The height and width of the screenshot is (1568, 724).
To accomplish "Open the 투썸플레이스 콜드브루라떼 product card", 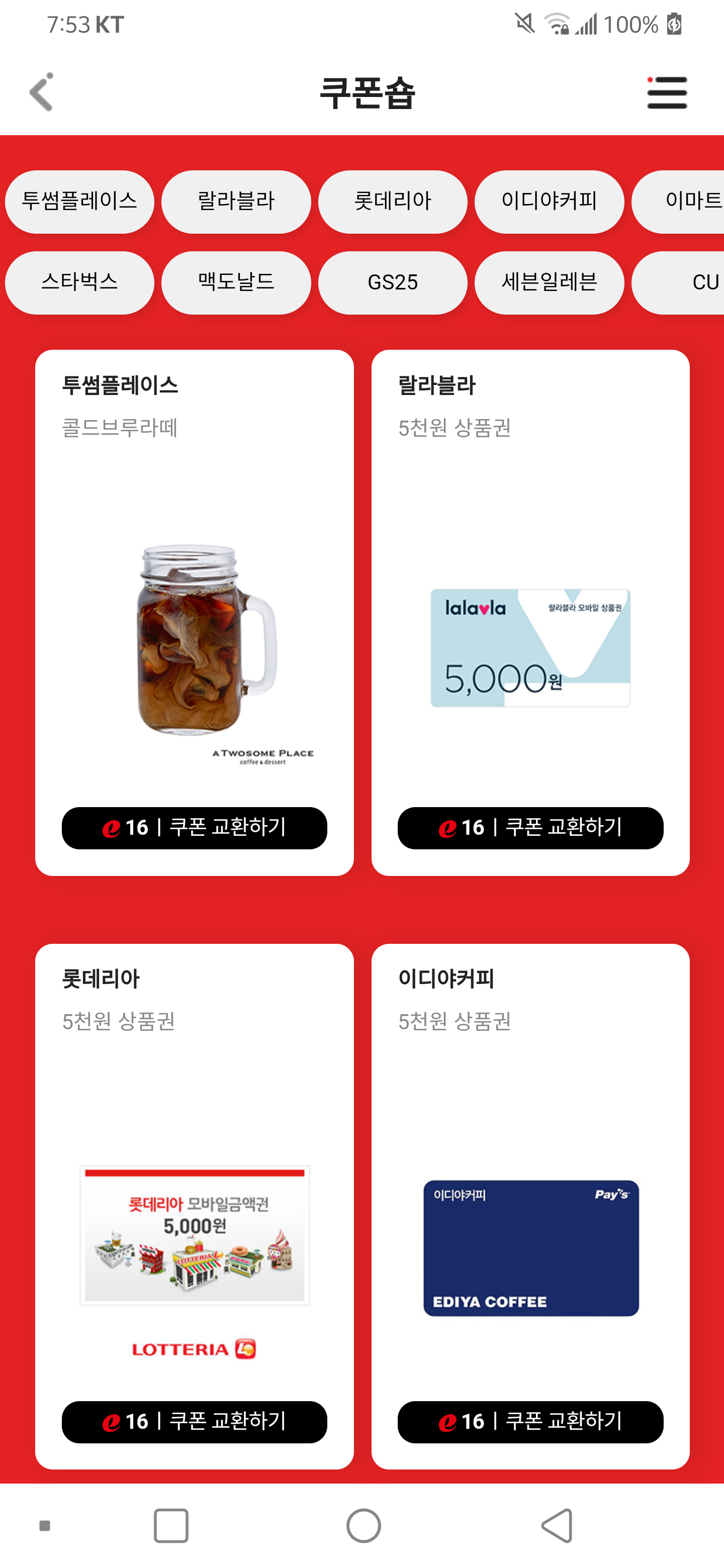I will click(x=194, y=639).
